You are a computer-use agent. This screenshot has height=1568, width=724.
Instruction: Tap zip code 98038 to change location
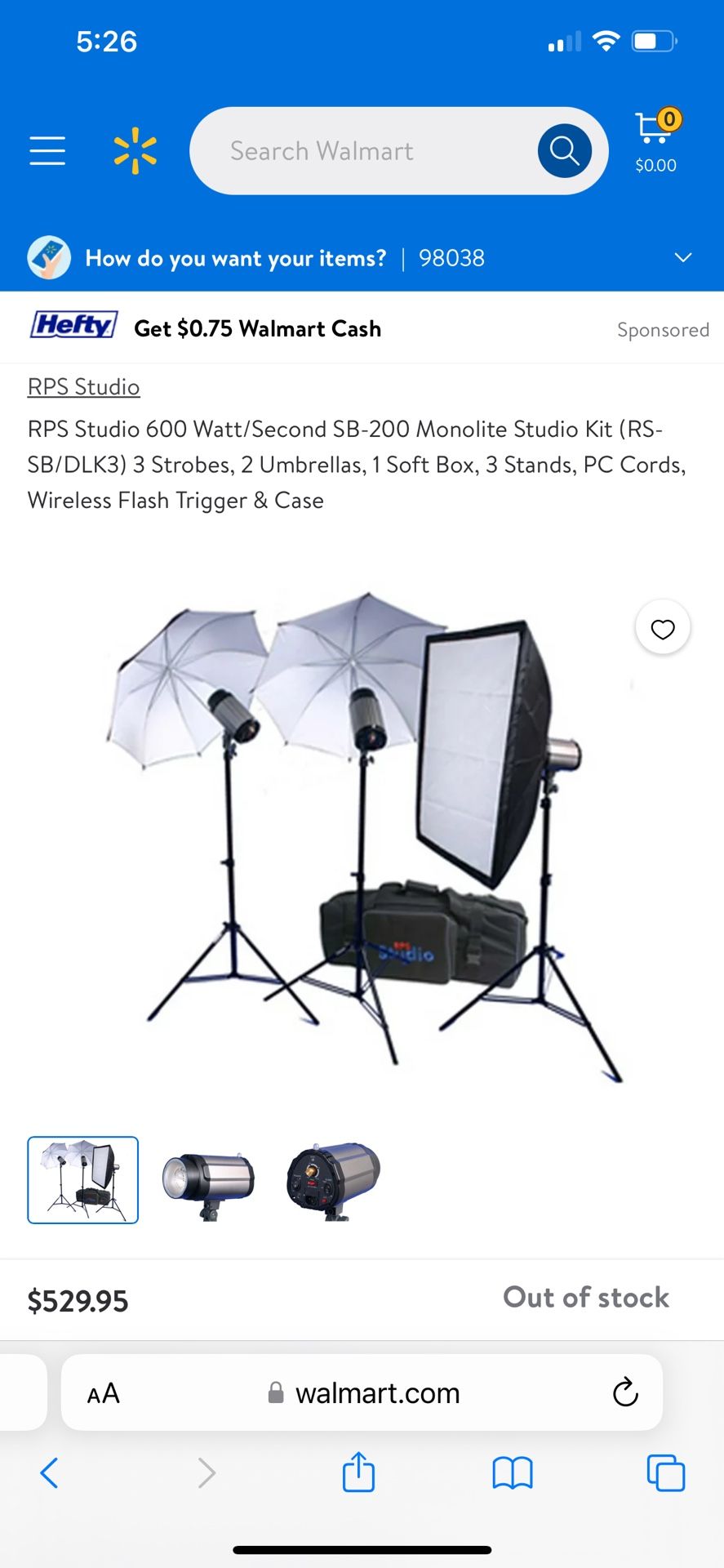click(451, 257)
